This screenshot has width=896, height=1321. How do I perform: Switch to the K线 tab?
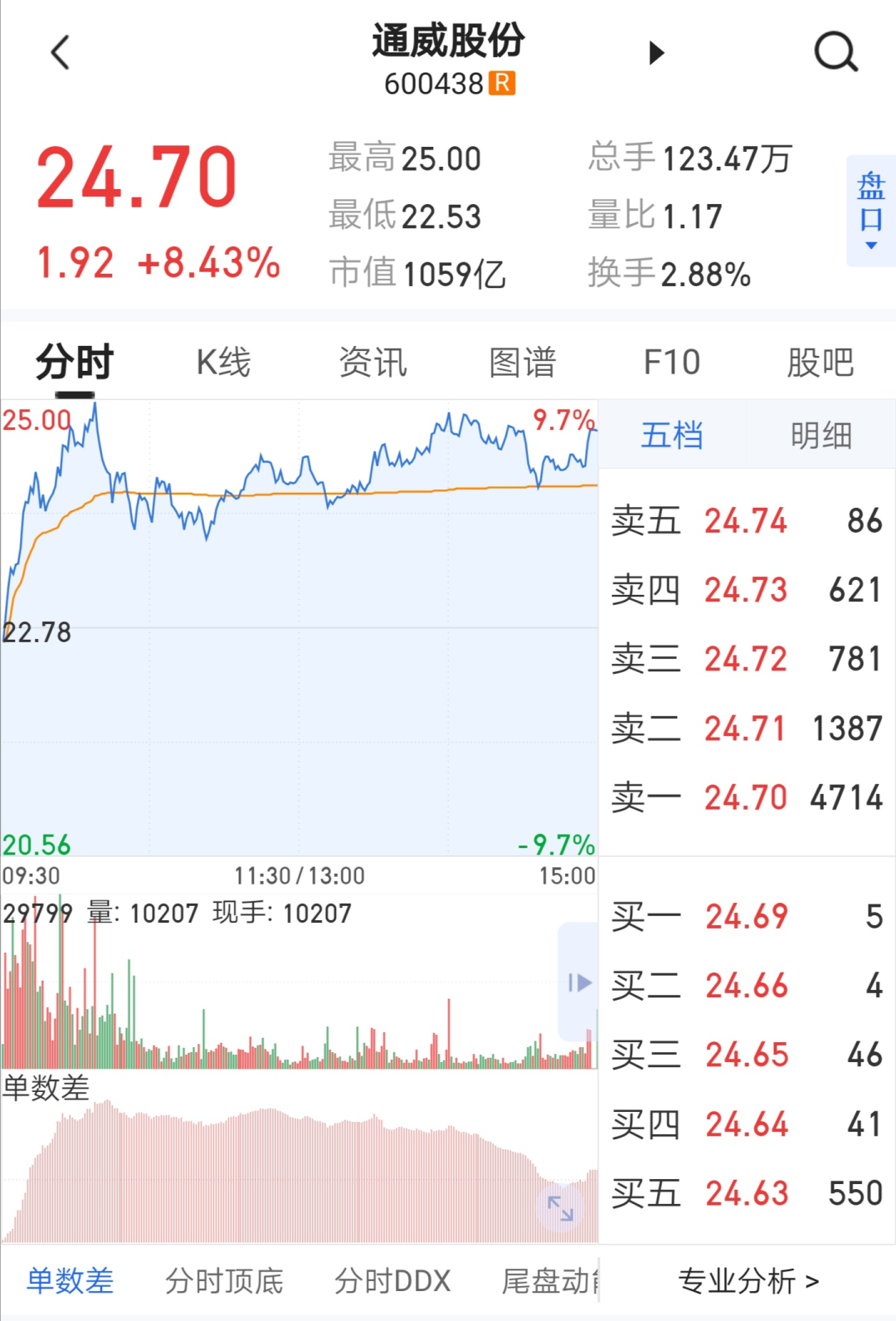coord(223,363)
